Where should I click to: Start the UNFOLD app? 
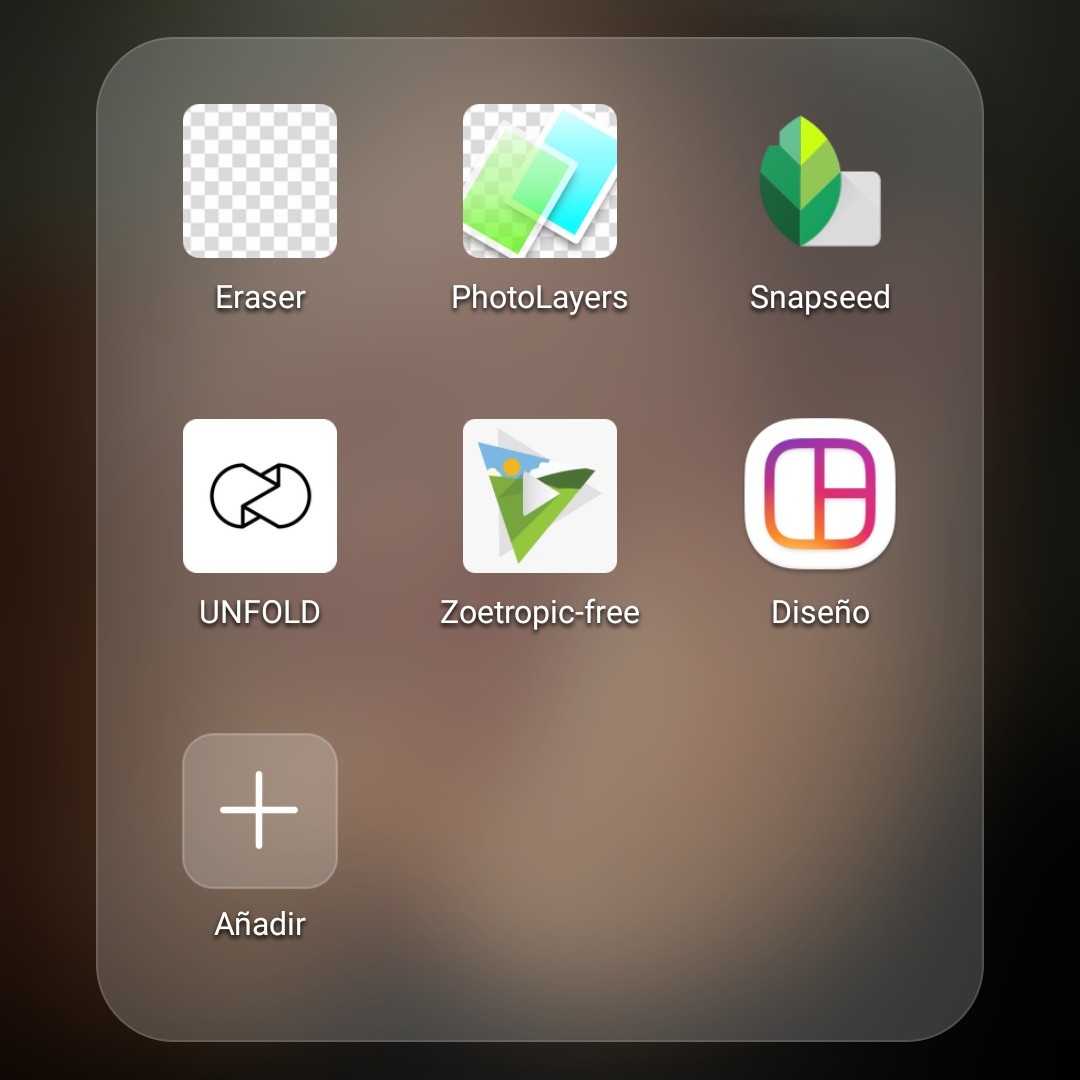click(x=260, y=496)
